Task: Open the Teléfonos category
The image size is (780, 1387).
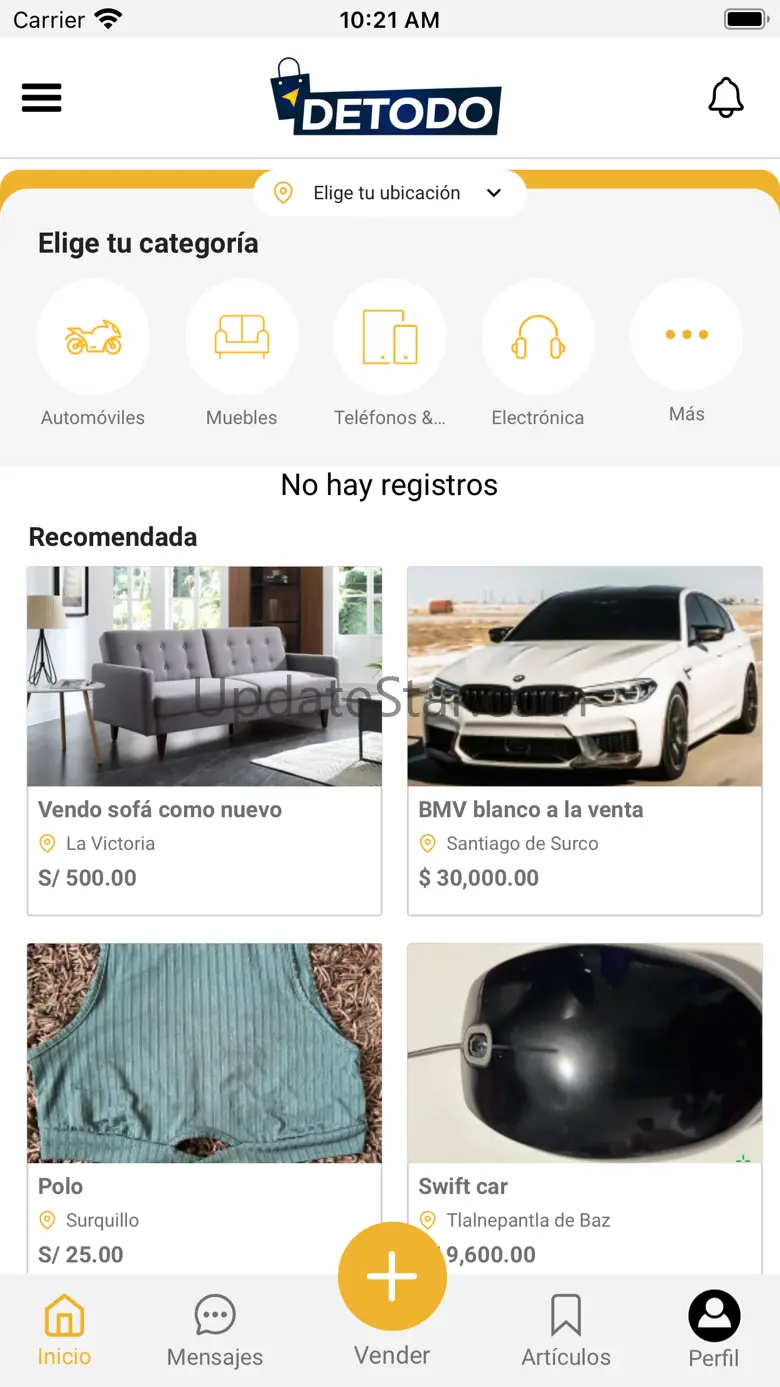Action: pos(390,337)
